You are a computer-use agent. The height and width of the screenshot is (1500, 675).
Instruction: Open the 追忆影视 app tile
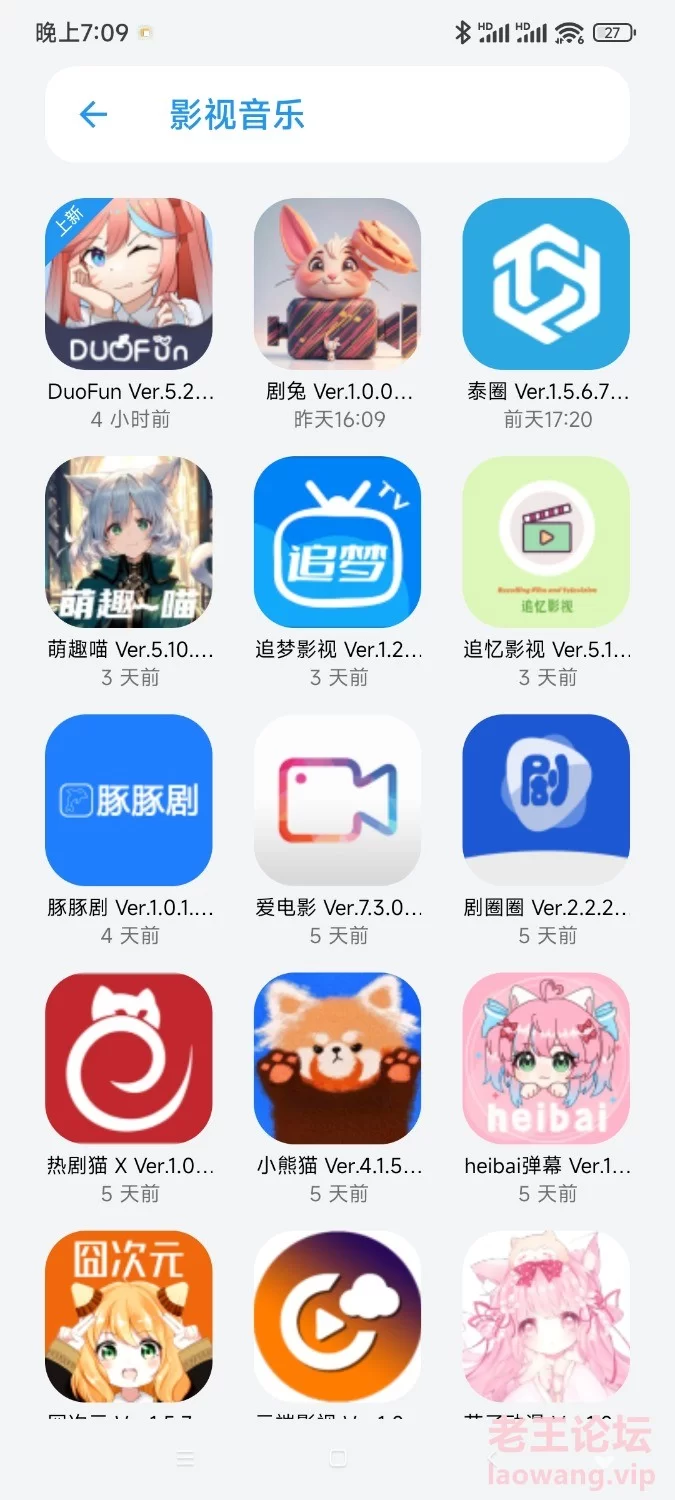tap(546, 542)
